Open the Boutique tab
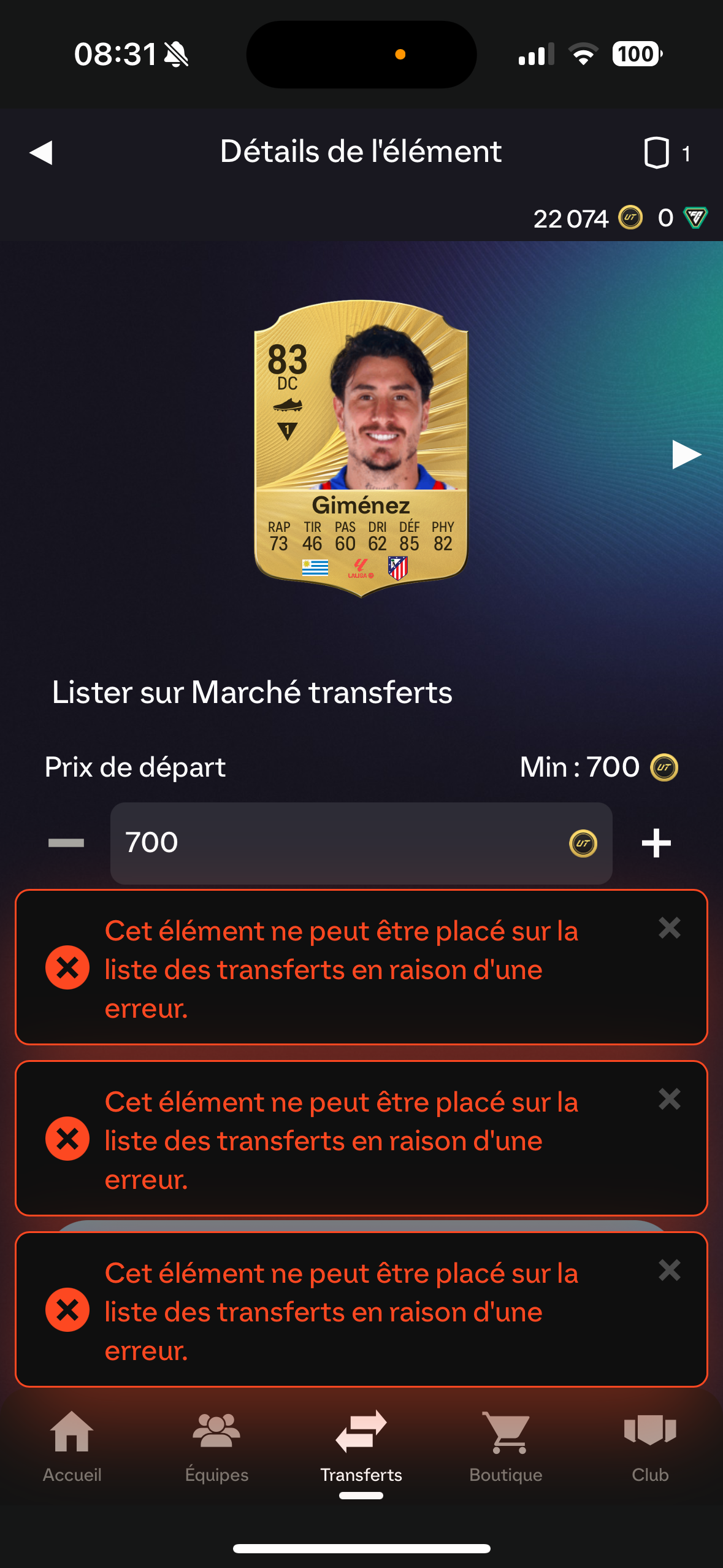Screen dimensions: 723x1568 (505, 1444)
